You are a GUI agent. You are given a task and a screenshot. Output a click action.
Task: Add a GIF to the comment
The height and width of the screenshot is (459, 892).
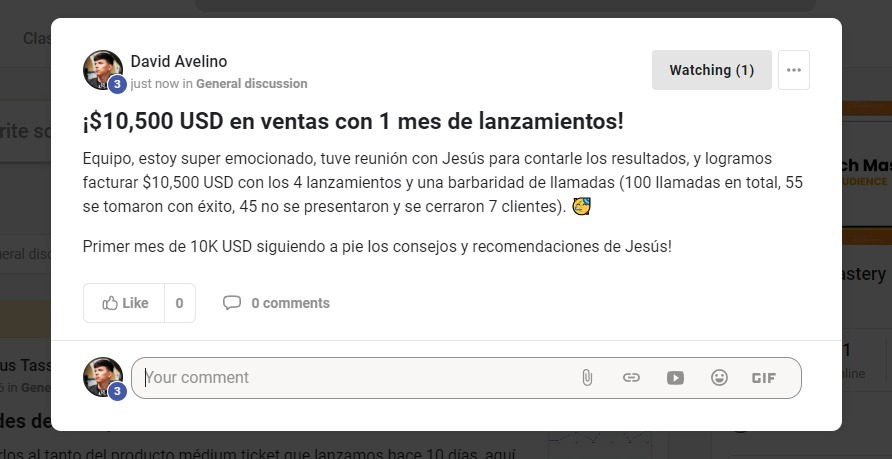763,378
